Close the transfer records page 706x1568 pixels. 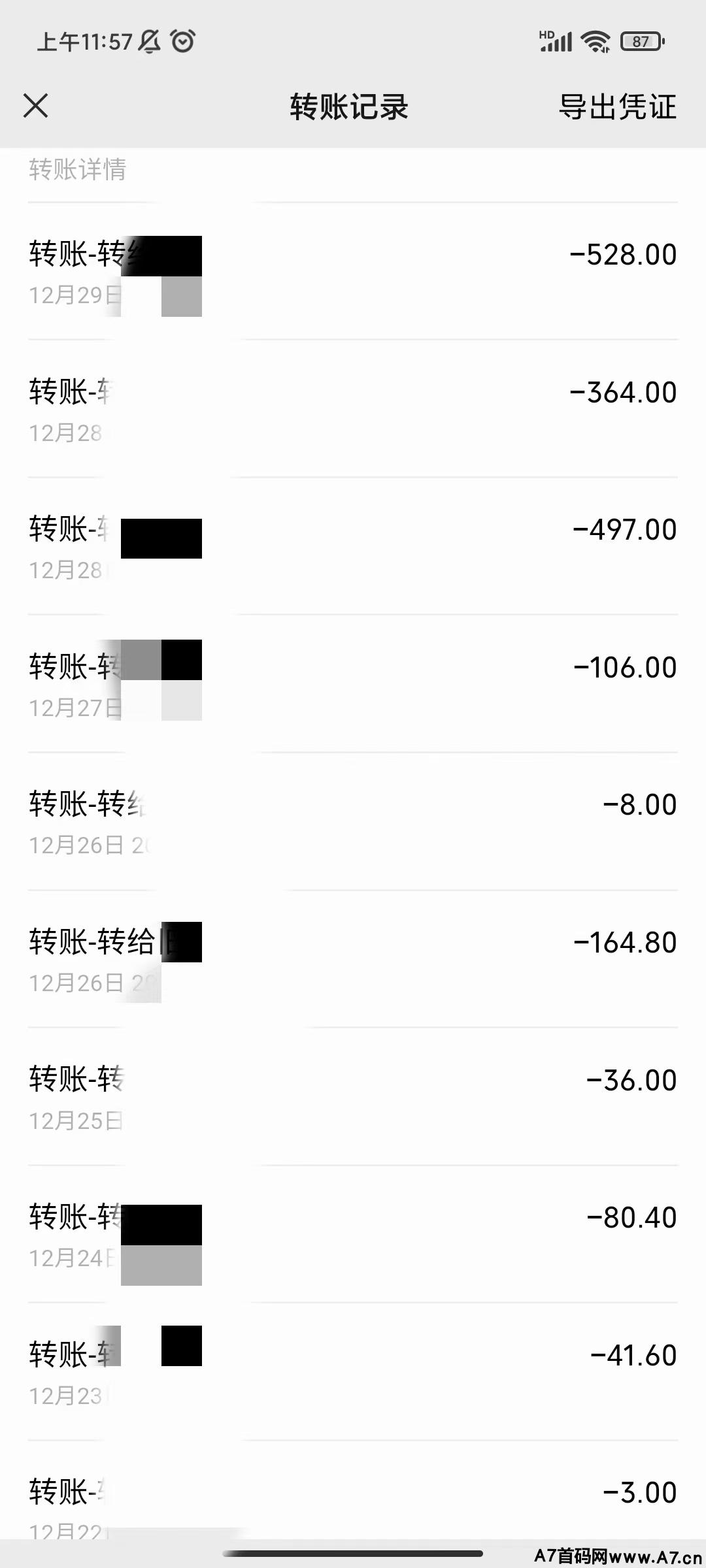35,106
